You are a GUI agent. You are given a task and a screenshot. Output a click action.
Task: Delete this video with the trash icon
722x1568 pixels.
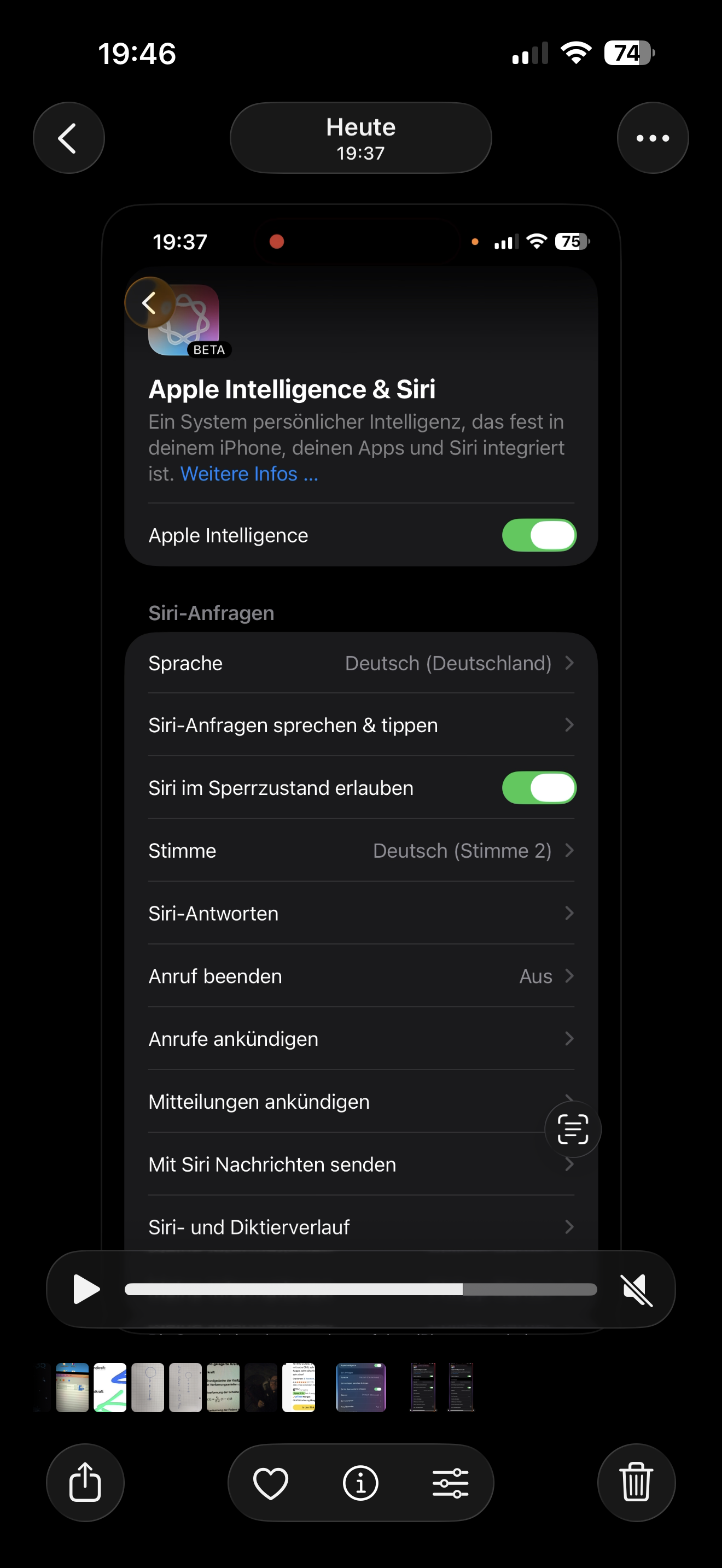pos(636,1482)
